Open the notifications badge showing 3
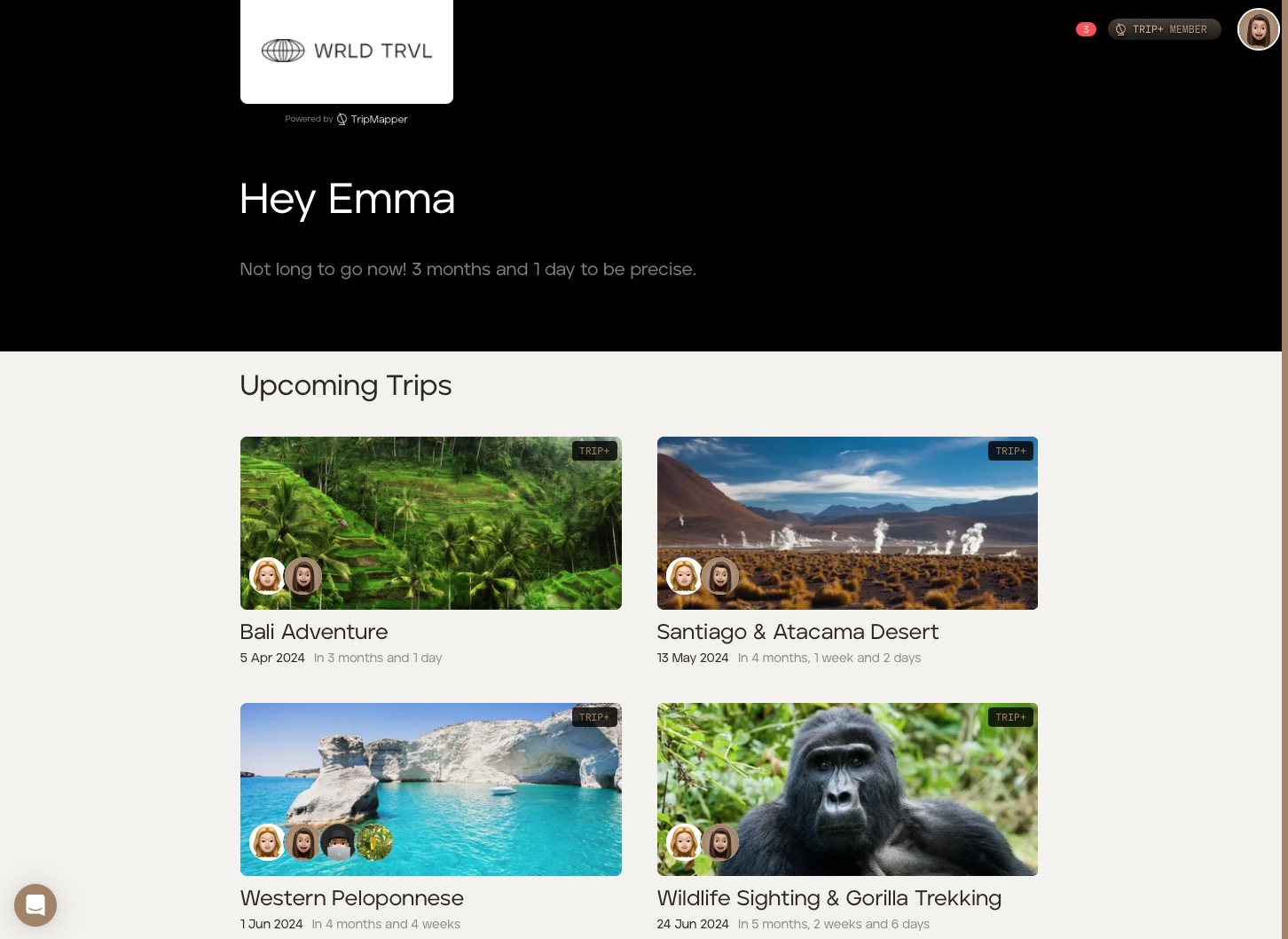Image resolution: width=1288 pixels, height=939 pixels. 1086,29
